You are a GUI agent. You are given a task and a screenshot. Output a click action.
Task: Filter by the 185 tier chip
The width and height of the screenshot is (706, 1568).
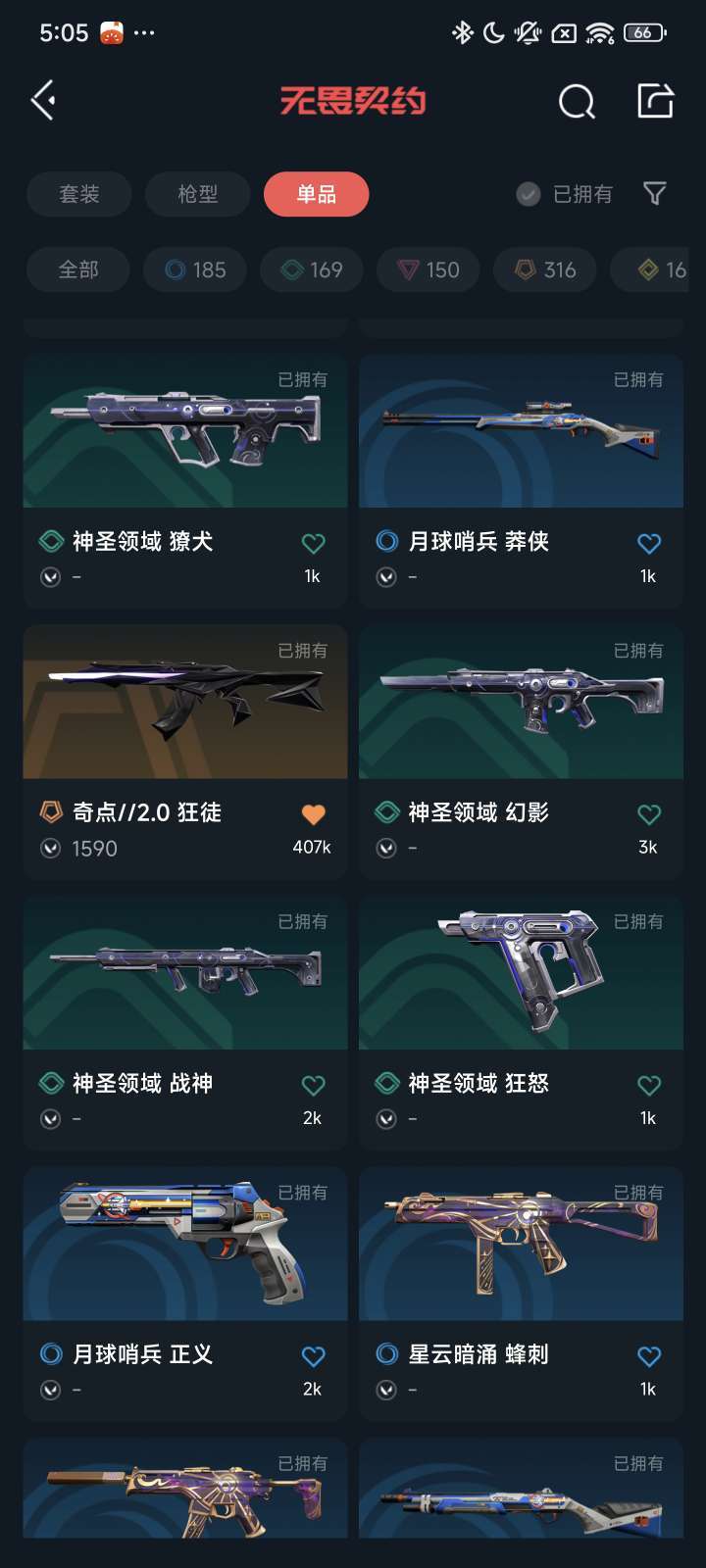(x=195, y=269)
